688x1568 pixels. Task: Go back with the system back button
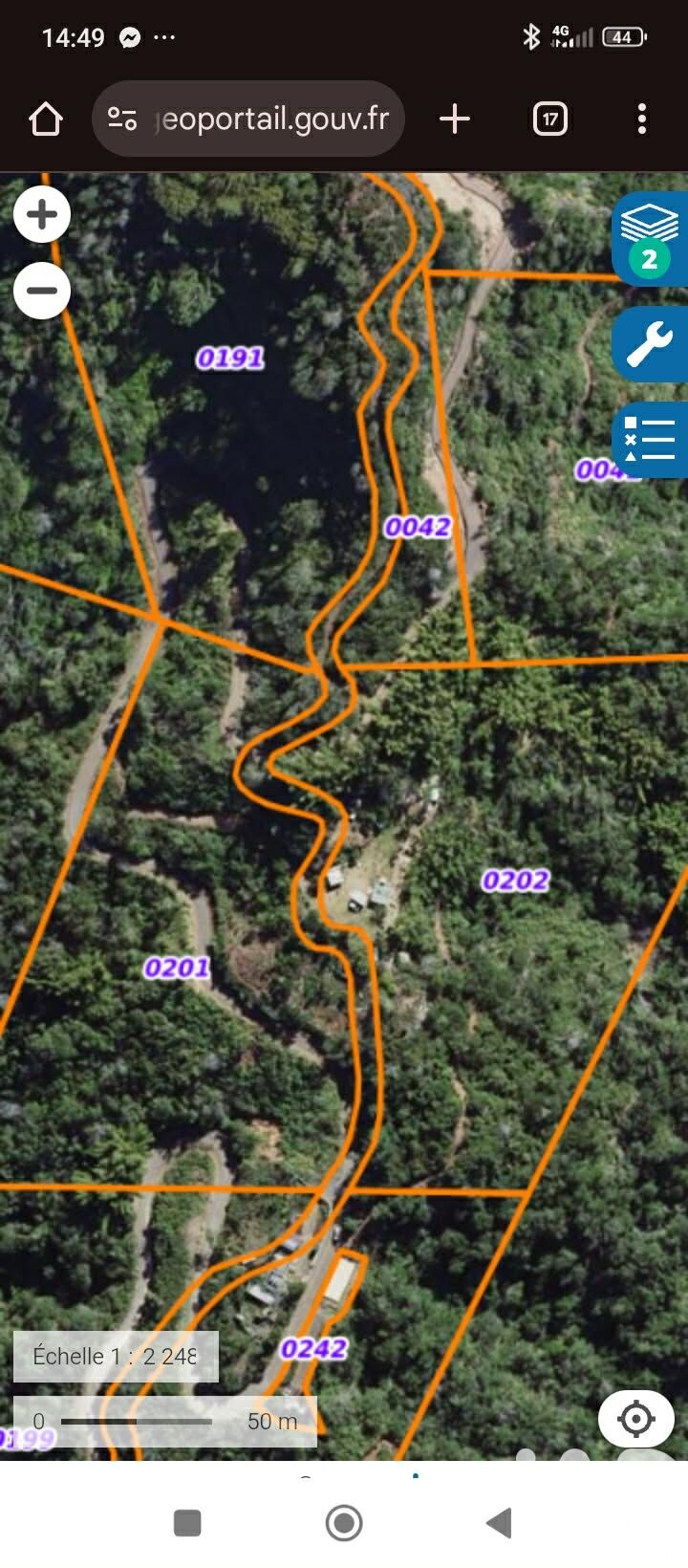tap(499, 1523)
